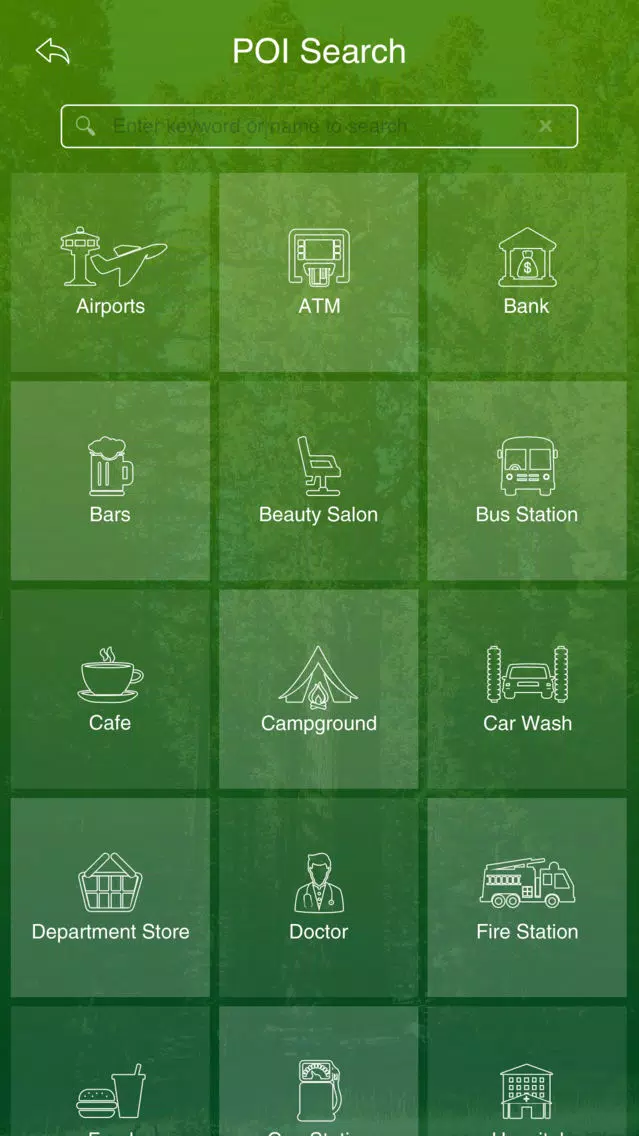Image resolution: width=639 pixels, height=1136 pixels.
Task: Go back using the top-left arrow
Action: [53, 51]
